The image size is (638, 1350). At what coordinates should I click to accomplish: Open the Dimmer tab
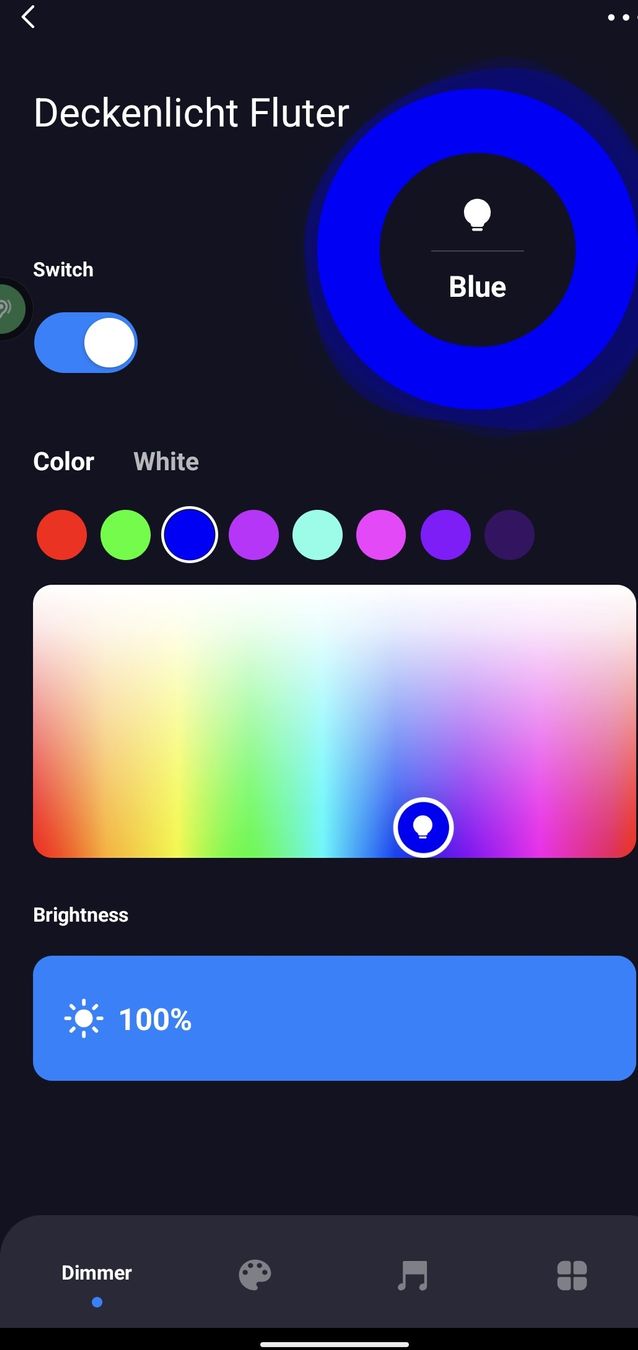click(97, 1273)
